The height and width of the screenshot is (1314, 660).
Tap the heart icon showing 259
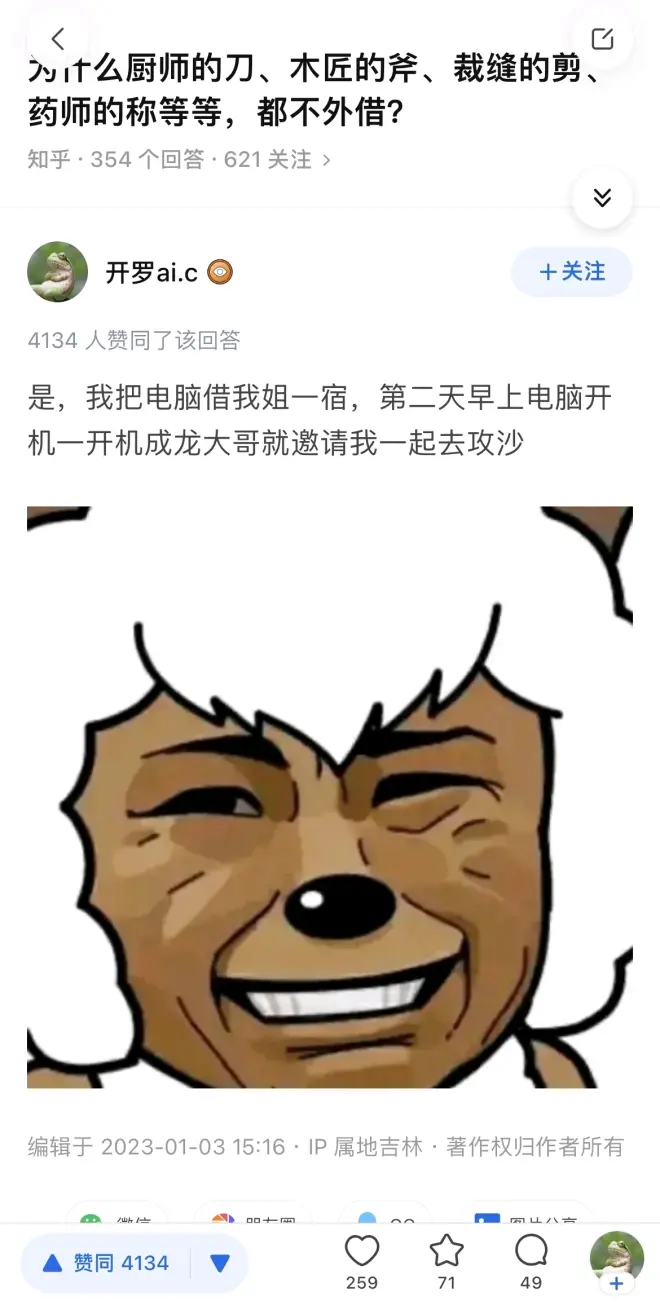(x=362, y=1252)
